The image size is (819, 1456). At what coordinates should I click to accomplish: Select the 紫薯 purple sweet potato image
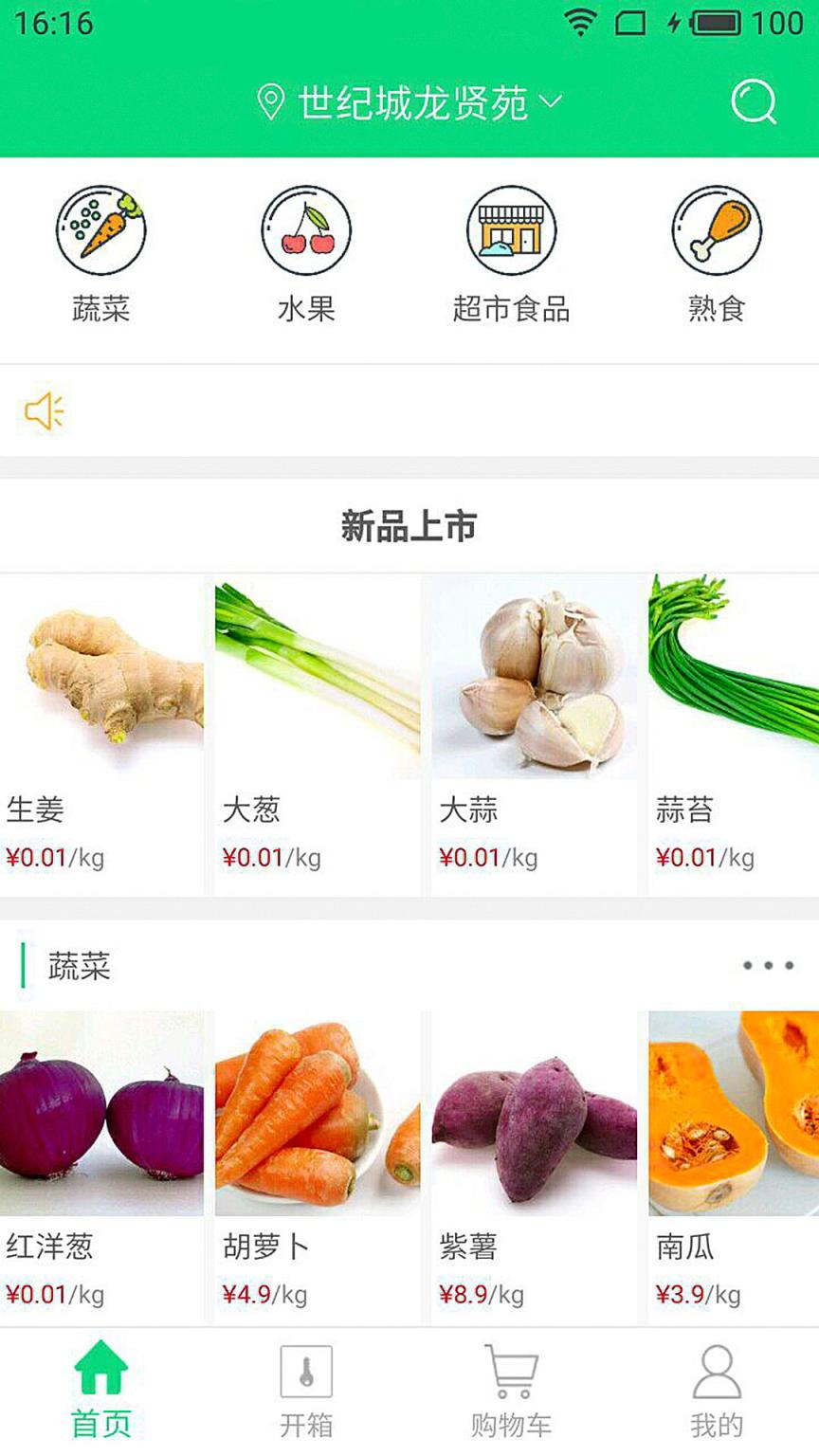[534, 1115]
